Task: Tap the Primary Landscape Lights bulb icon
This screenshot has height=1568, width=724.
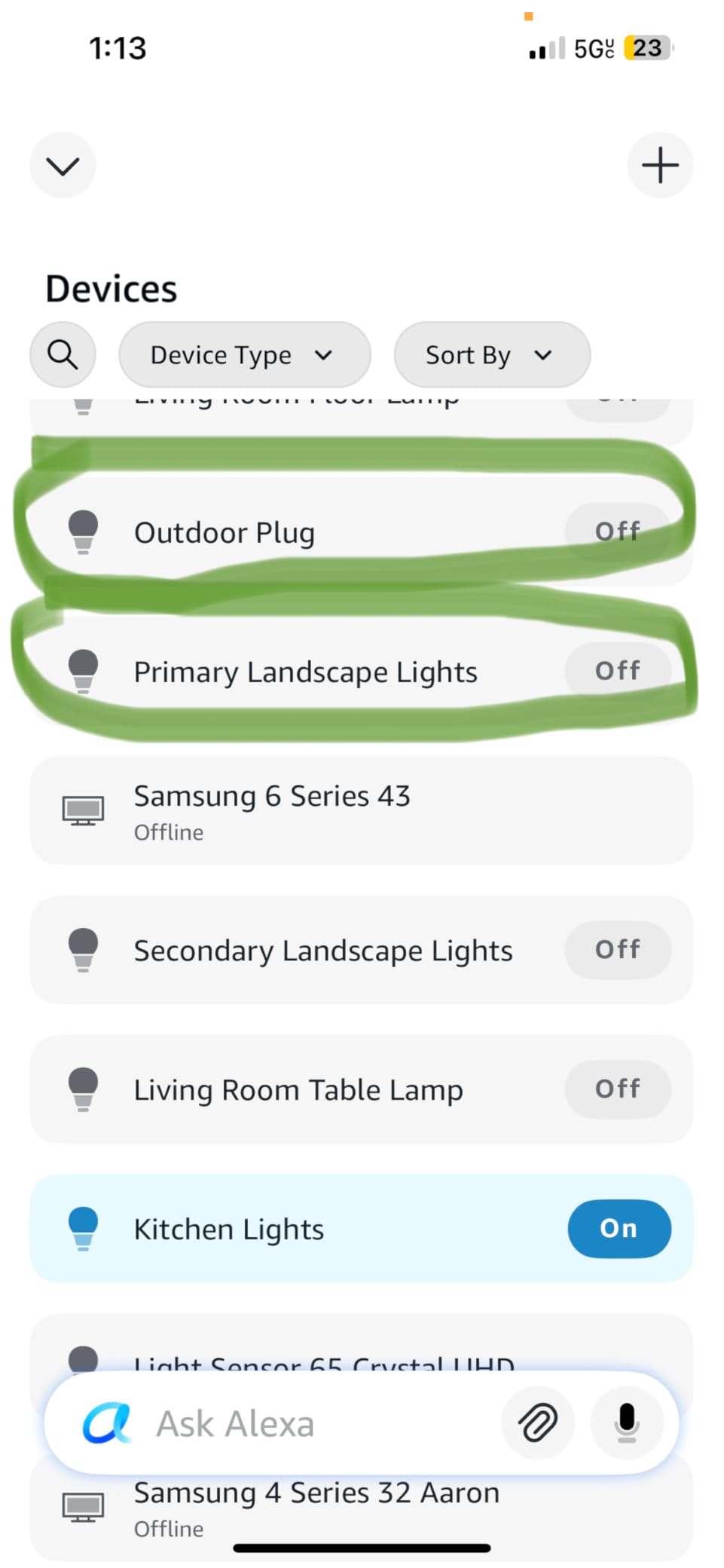Action: click(x=83, y=671)
